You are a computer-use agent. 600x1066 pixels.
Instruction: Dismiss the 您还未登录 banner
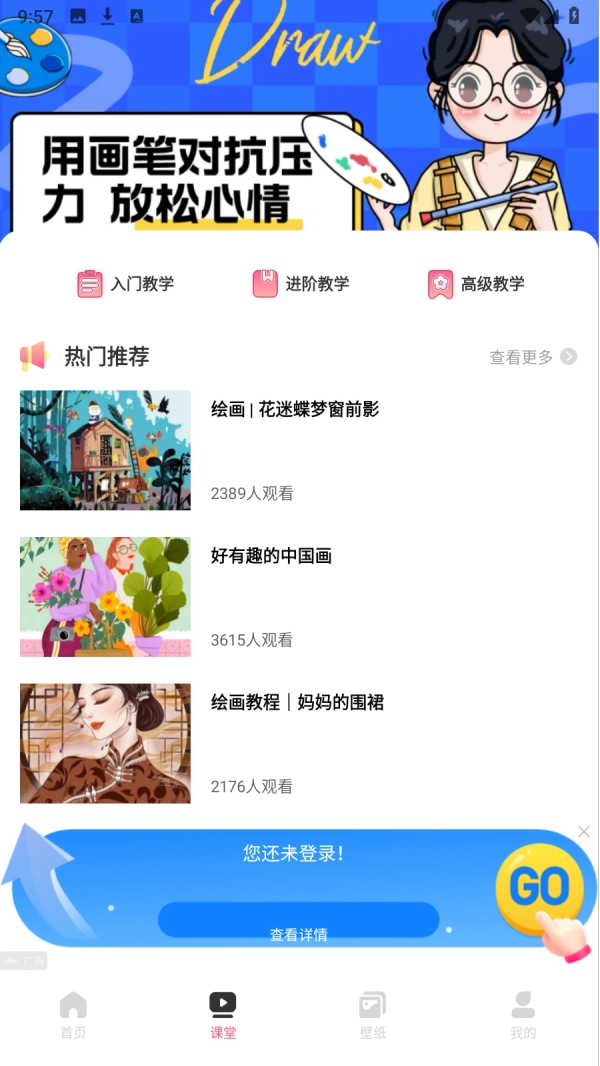(x=584, y=831)
